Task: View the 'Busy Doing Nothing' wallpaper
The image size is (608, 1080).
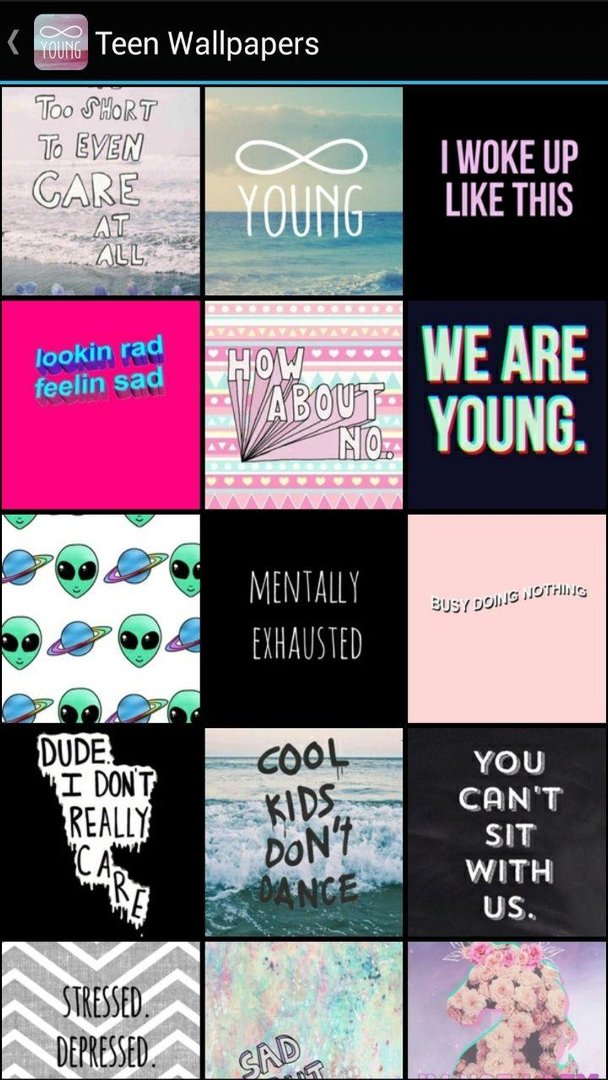Action: [508, 618]
